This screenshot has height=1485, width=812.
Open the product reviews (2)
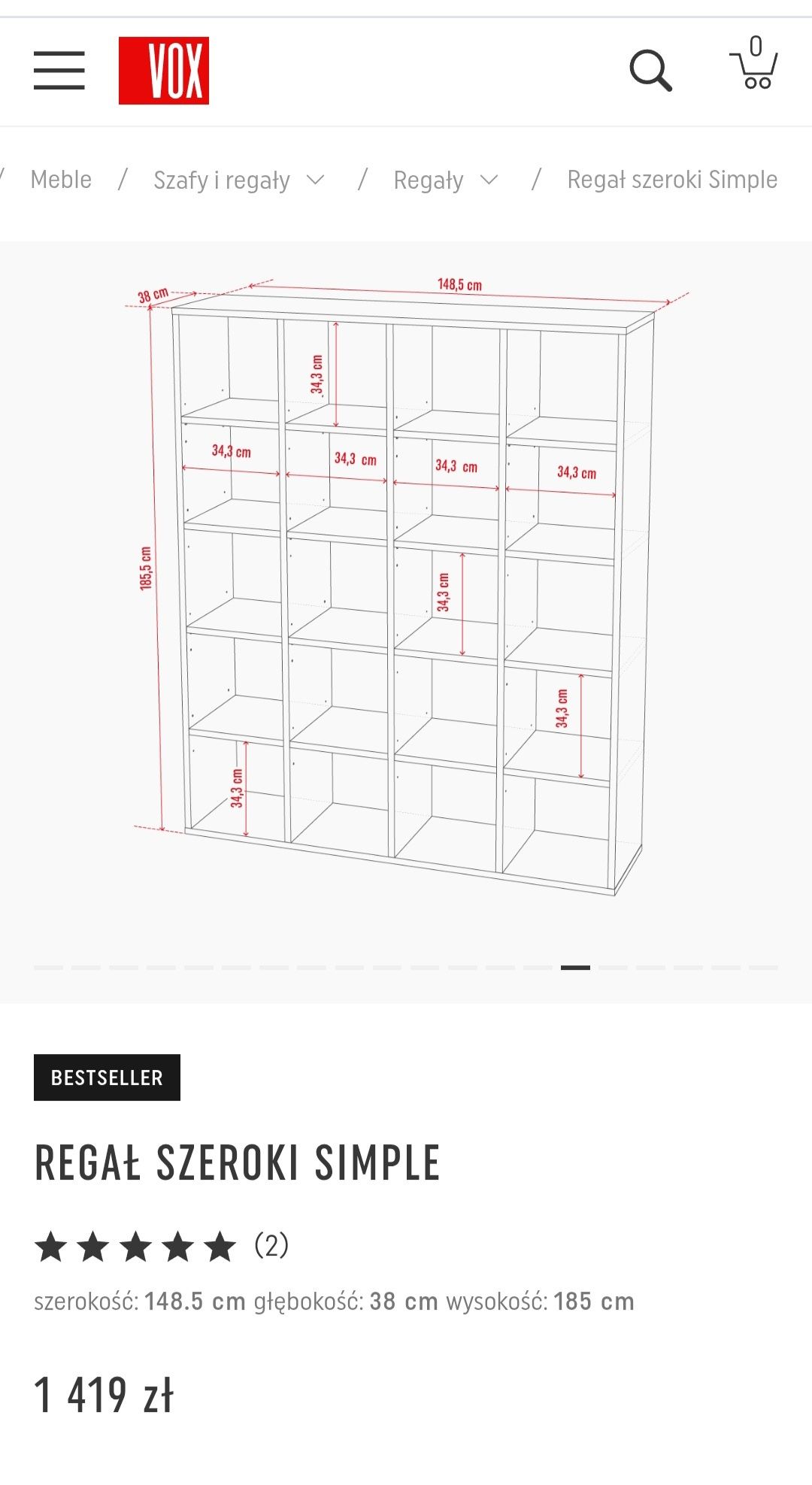(271, 1245)
